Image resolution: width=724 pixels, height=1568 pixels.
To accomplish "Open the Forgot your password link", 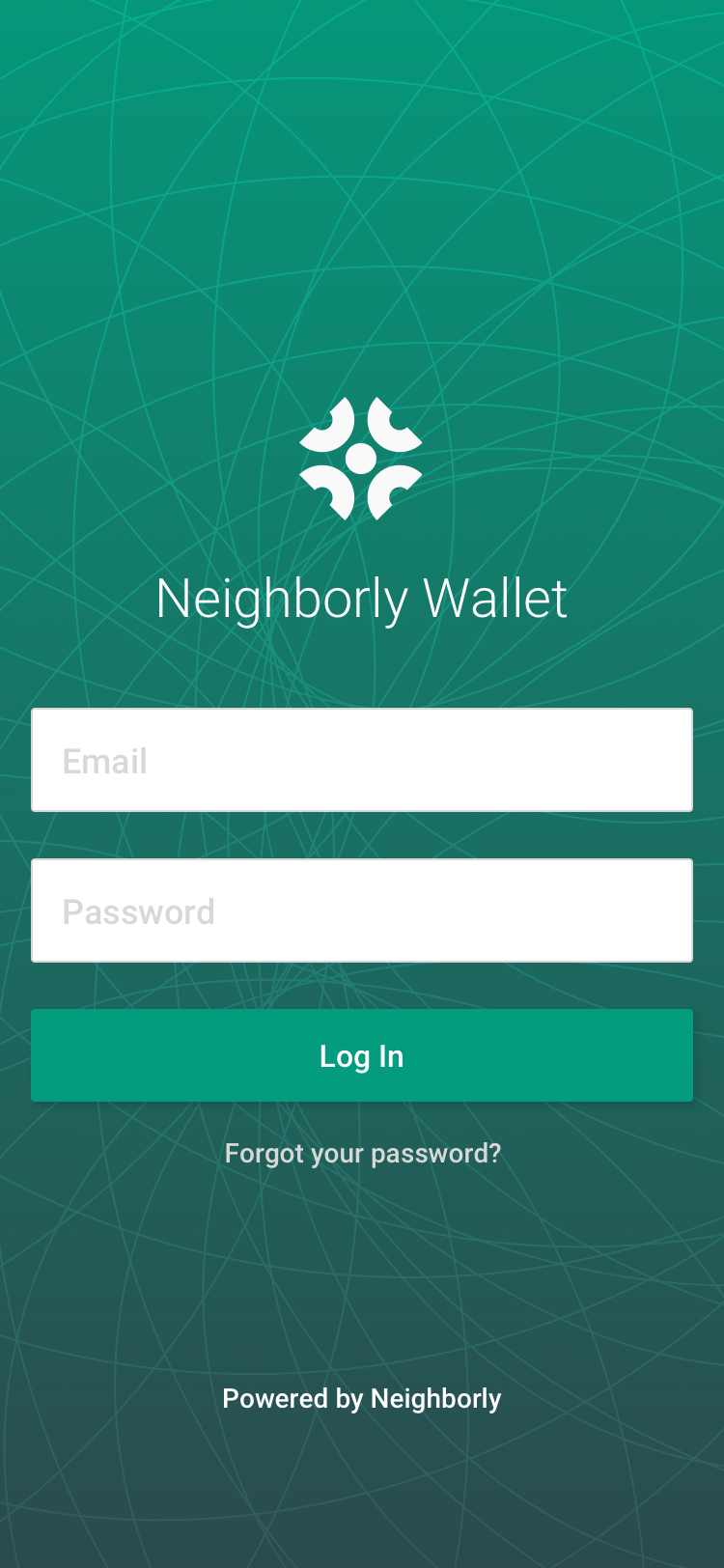I will tap(362, 1153).
